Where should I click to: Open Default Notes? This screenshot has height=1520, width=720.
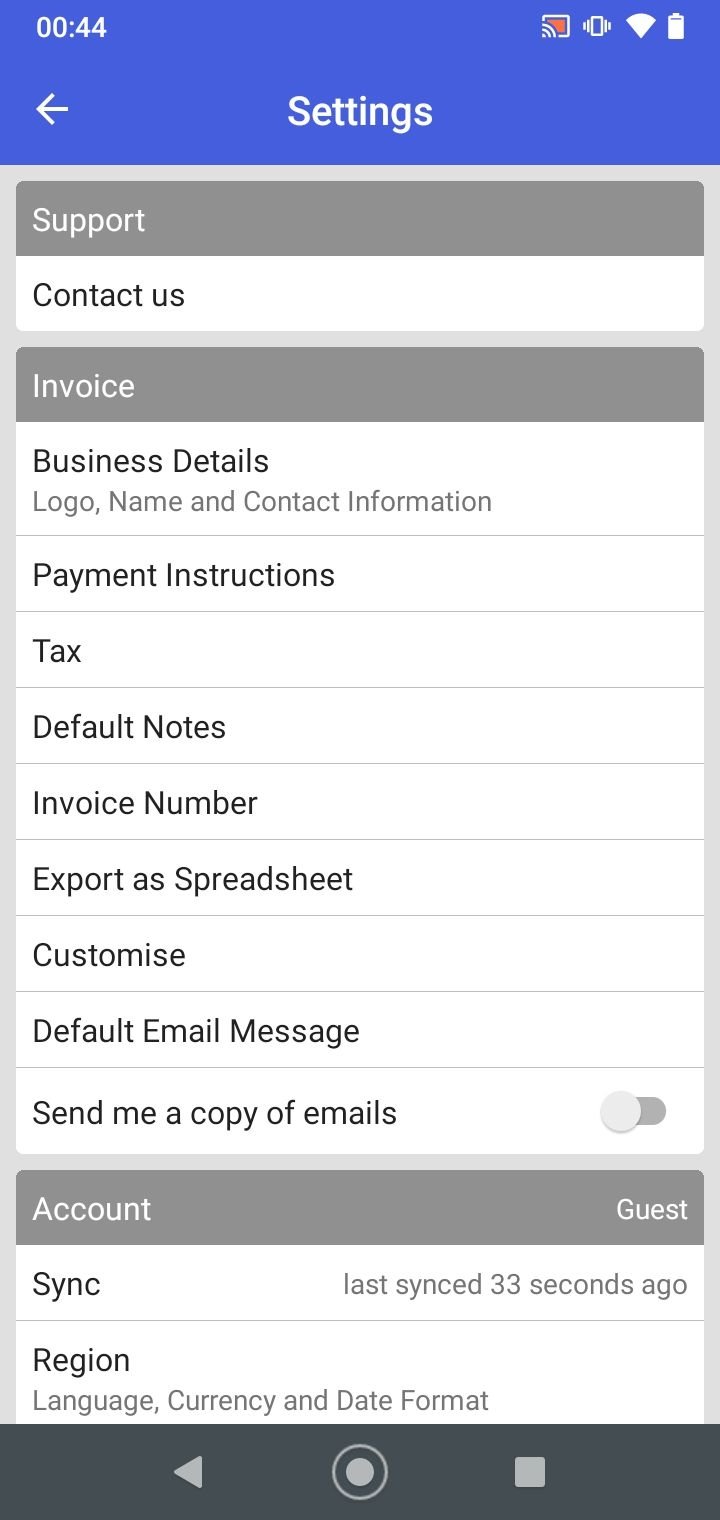click(x=360, y=726)
